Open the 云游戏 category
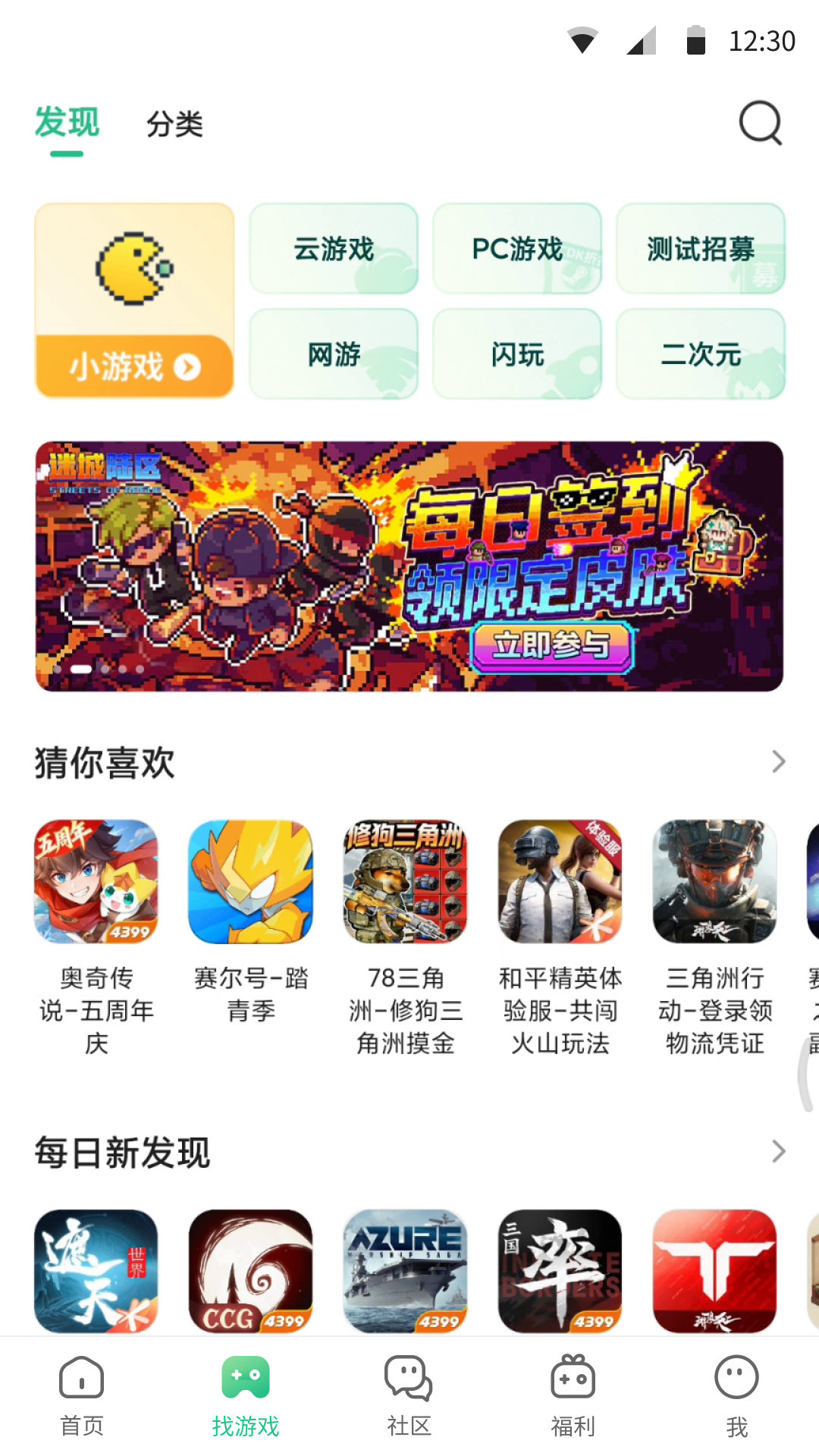This screenshot has height=1456, width=819. point(334,249)
